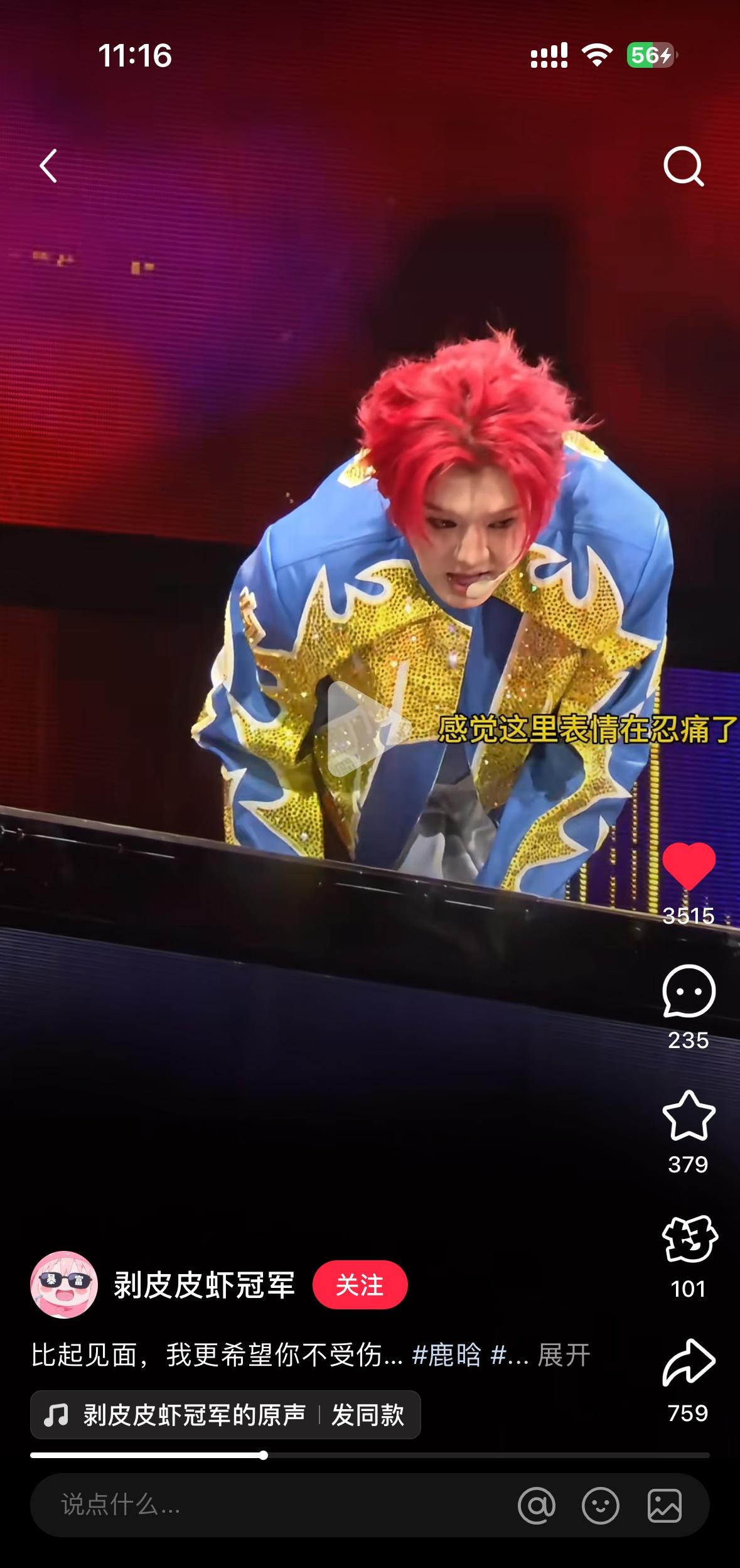Focus the 说点什么 comment field

[x=251, y=1505]
